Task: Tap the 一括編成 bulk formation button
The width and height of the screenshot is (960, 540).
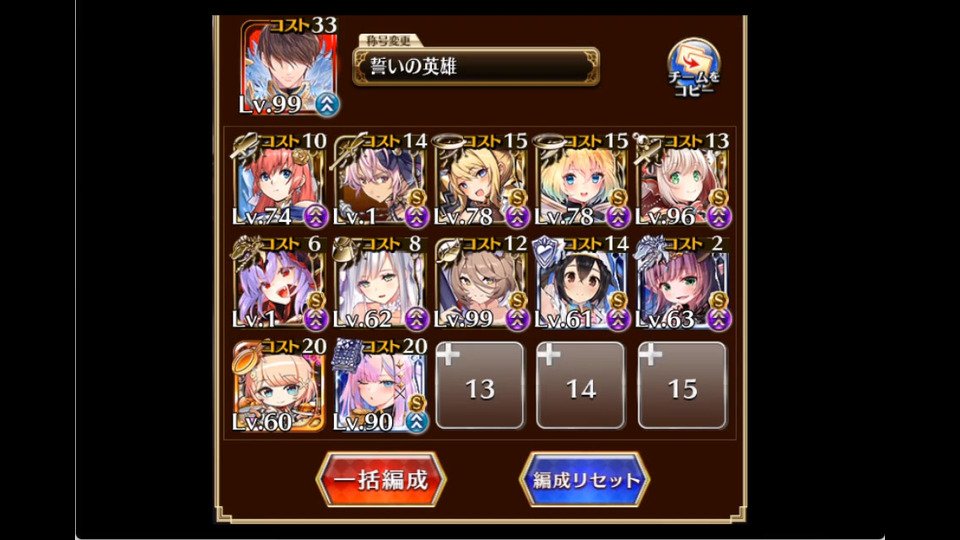Action: point(381,480)
